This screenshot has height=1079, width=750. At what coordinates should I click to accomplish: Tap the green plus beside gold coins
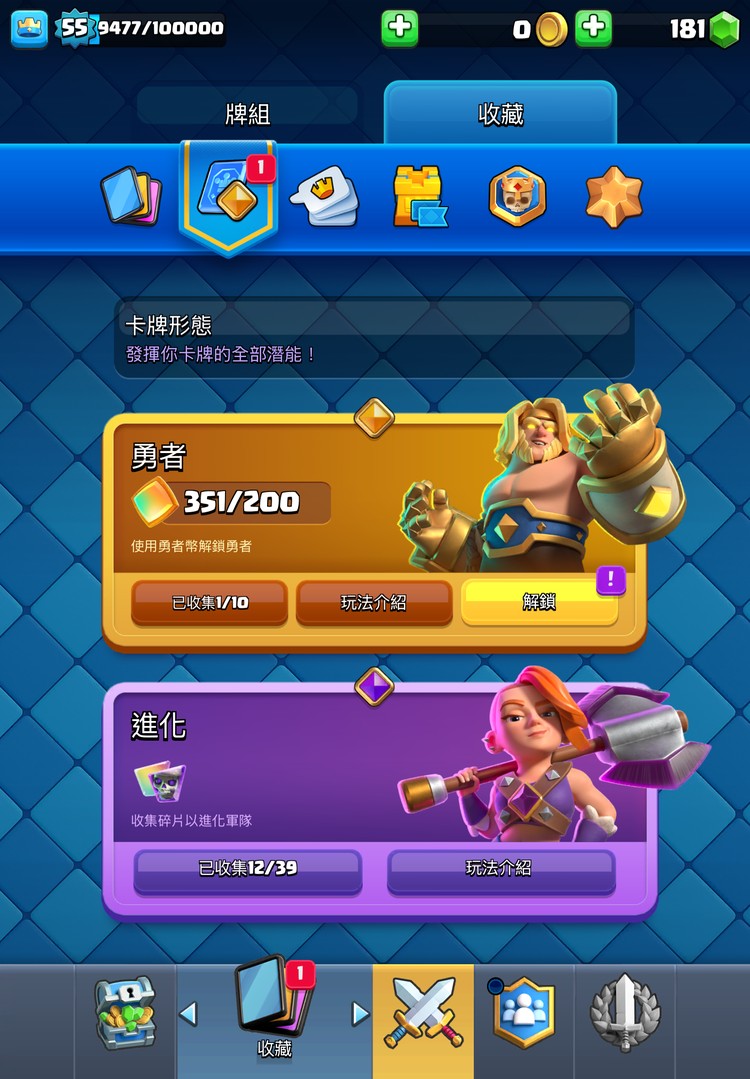click(x=593, y=29)
